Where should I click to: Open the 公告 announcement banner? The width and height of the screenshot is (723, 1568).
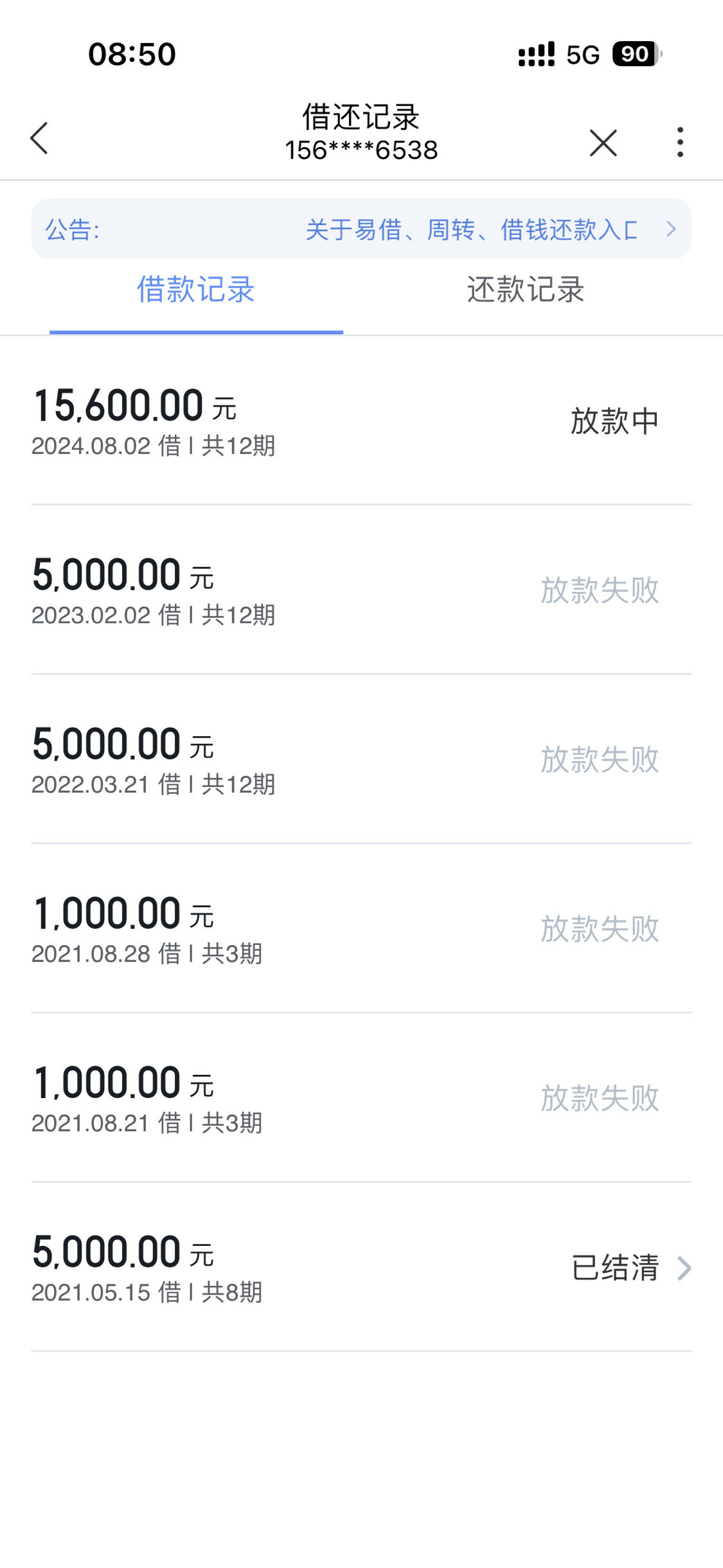pos(361,229)
